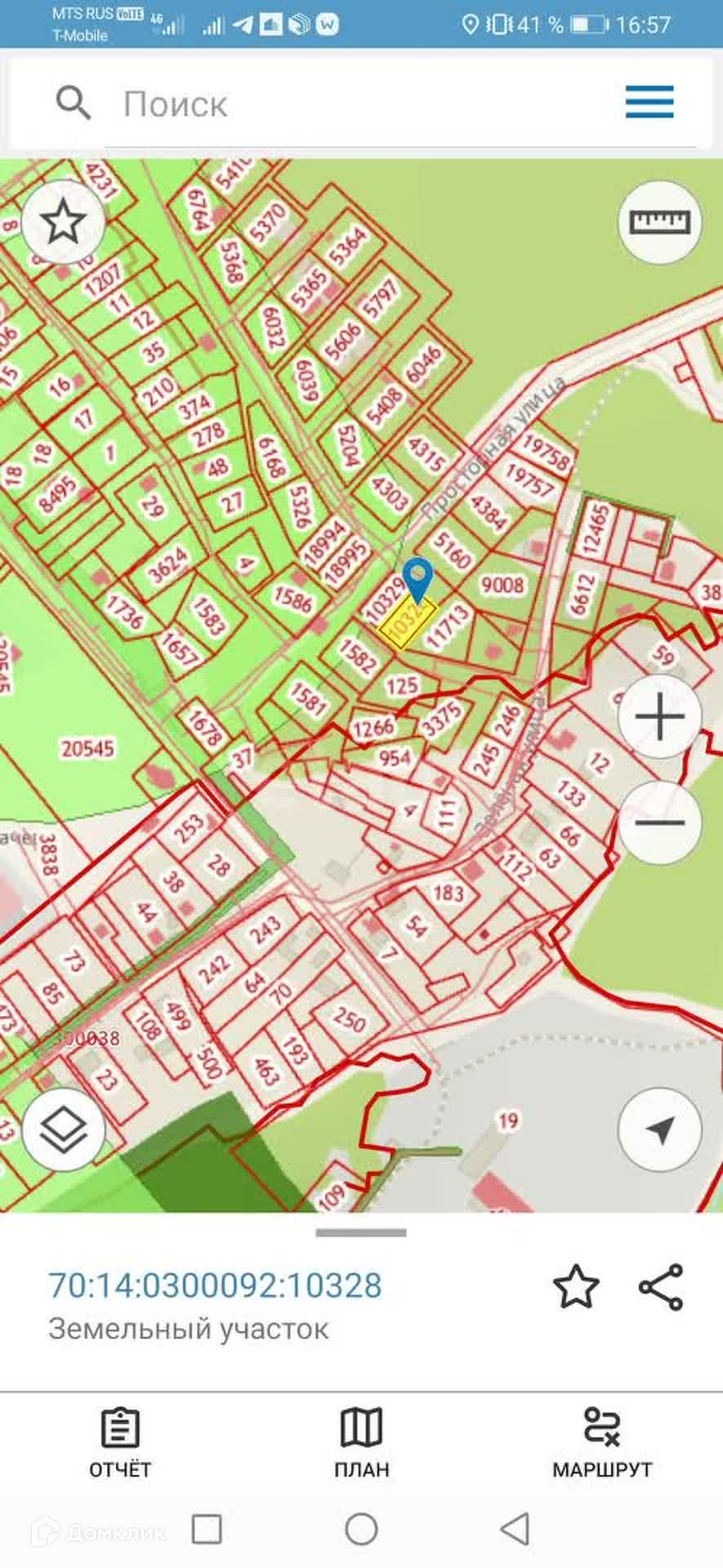Activate the ruler measurement tool
This screenshot has width=723, height=1568.
[660, 222]
